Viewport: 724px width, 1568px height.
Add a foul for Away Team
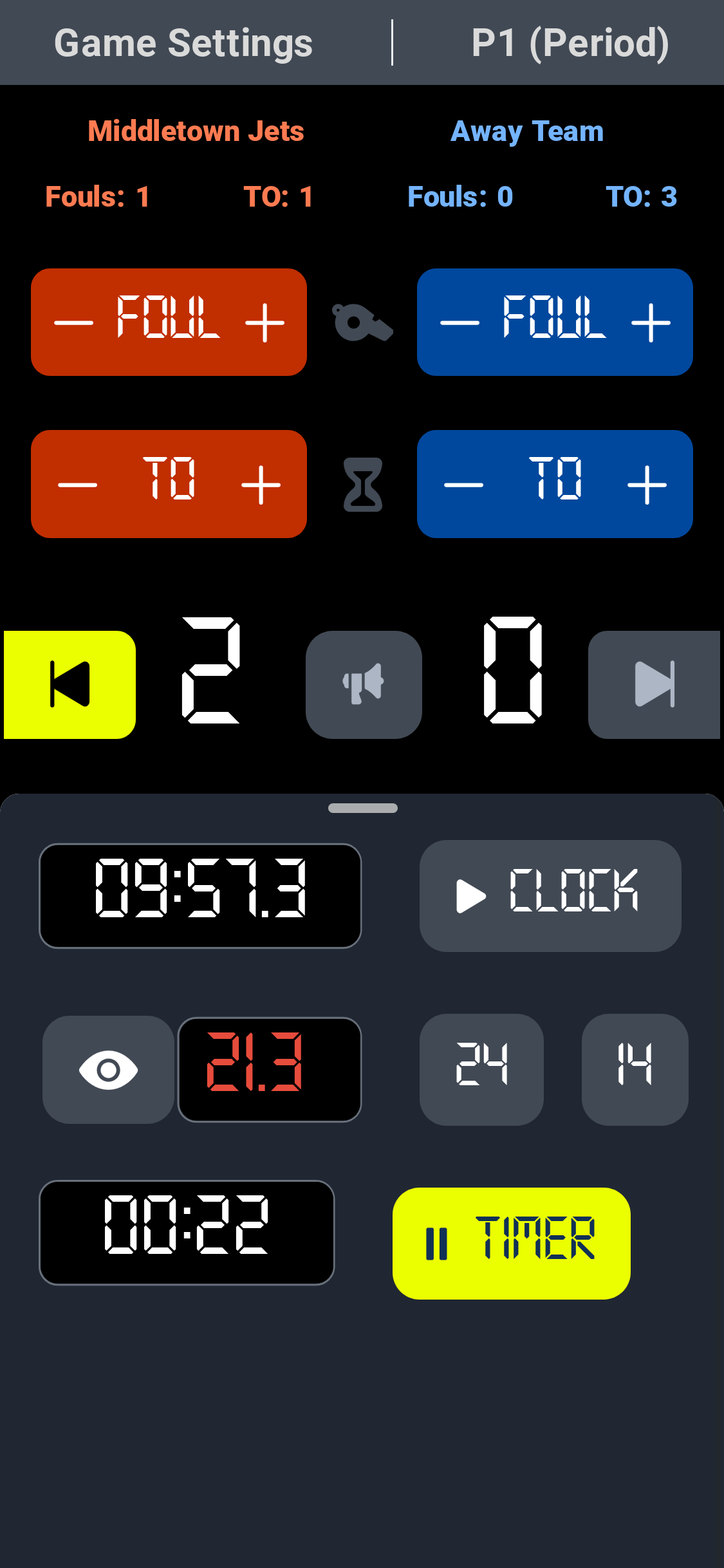(651, 322)
